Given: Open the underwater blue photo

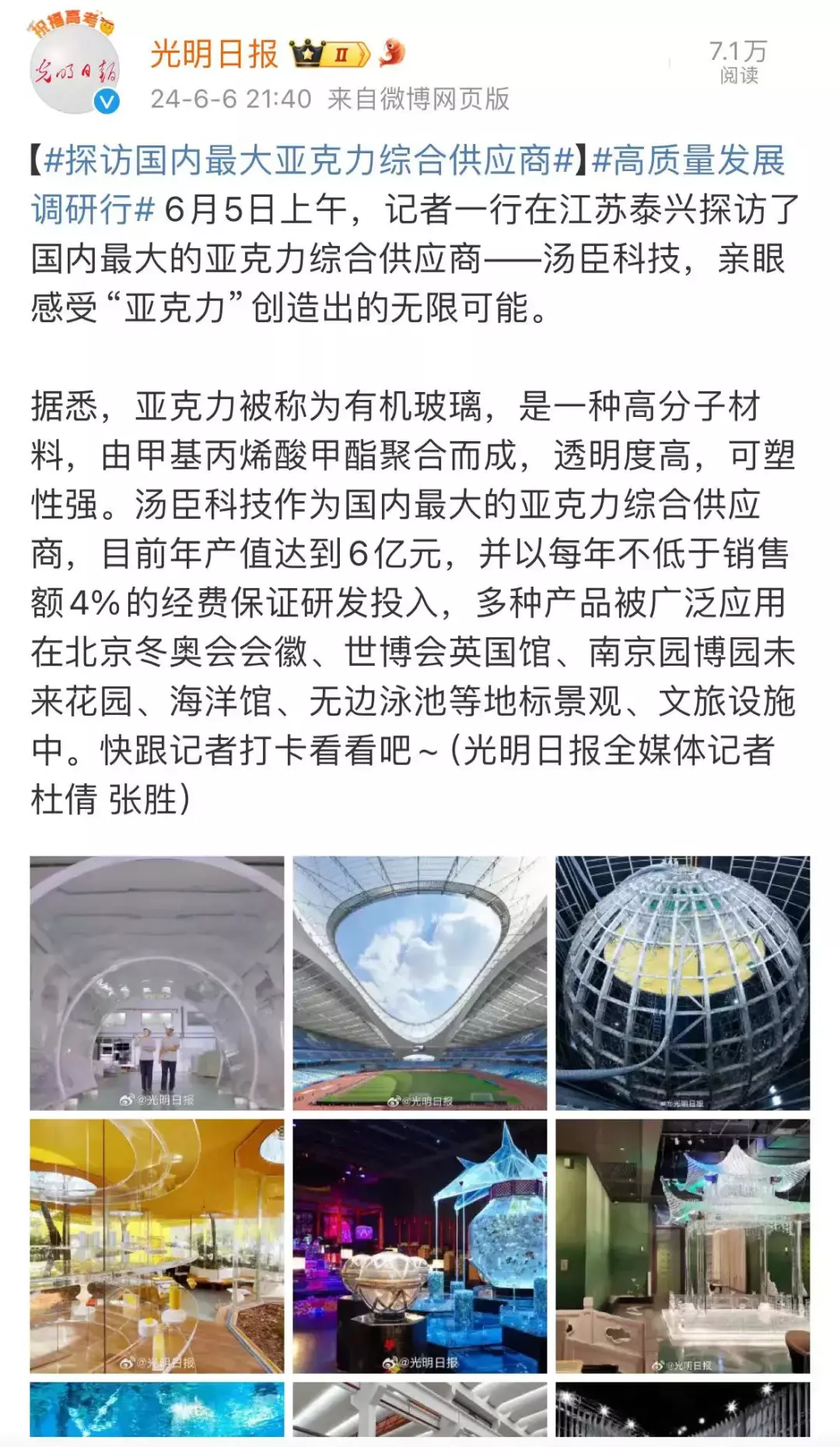Looking at the screenshot, I should point(156,1409).
